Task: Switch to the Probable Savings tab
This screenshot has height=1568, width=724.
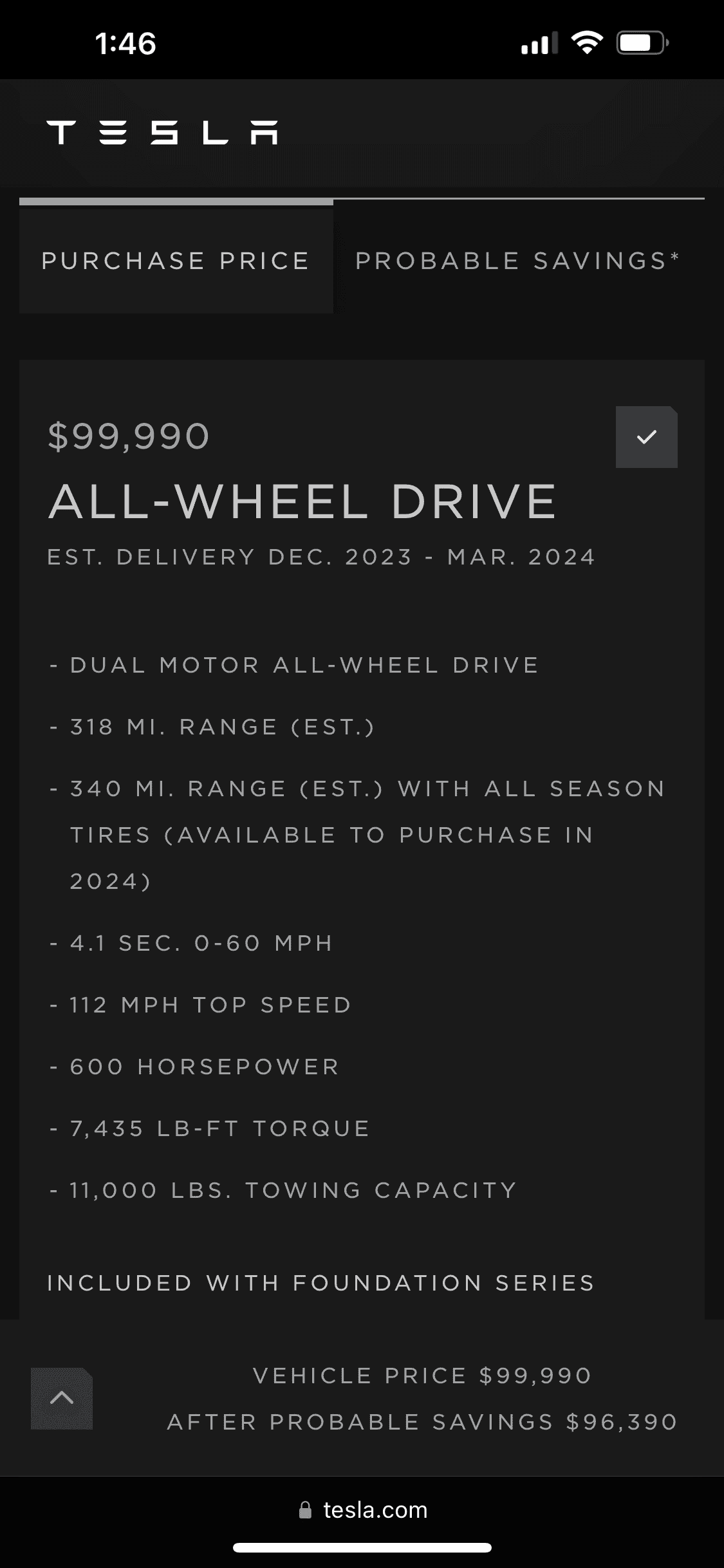Action: pyautogui.click(x=519, y=261)
